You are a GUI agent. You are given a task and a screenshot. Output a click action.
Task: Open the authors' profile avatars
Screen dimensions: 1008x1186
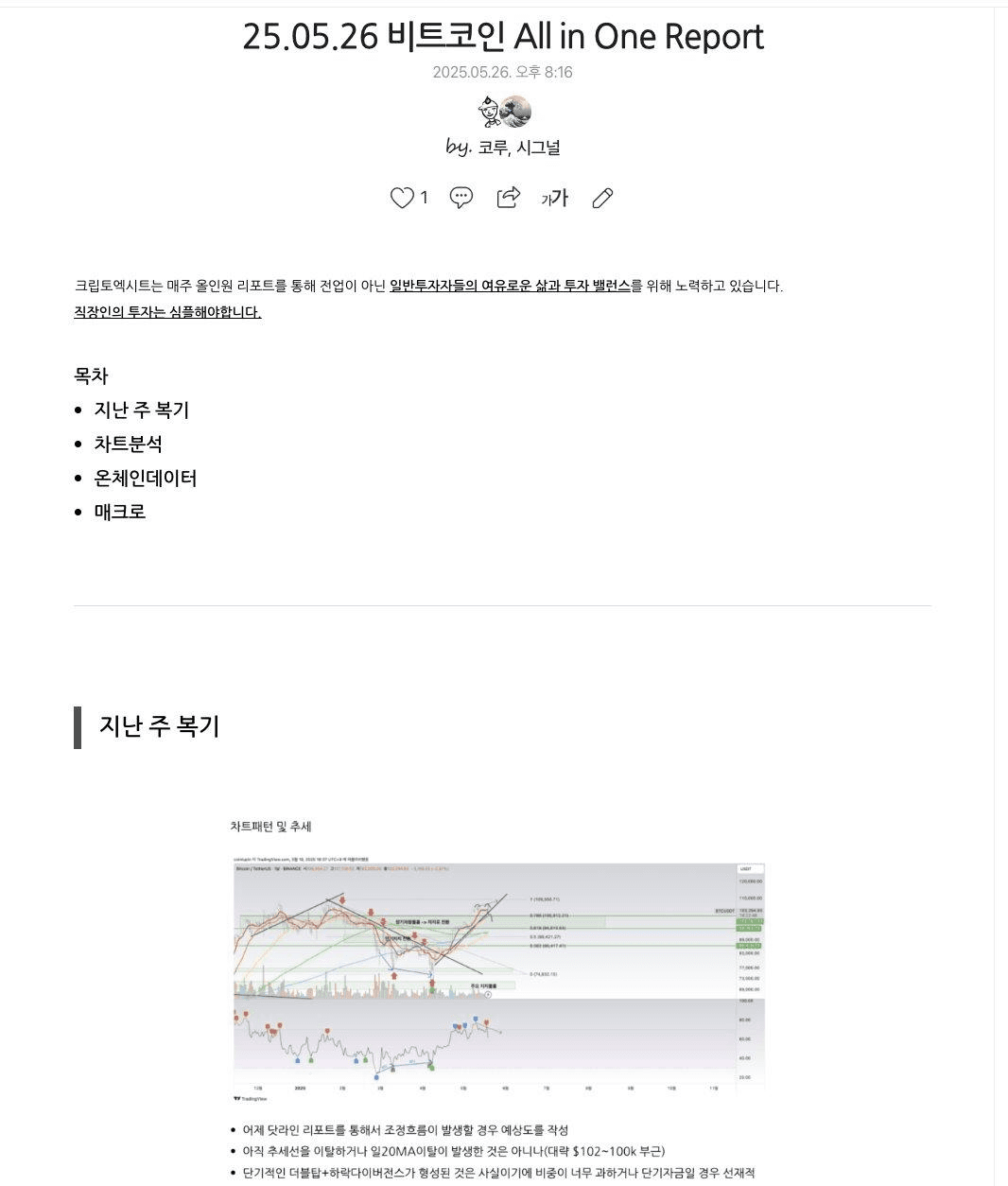coord(503,113)
